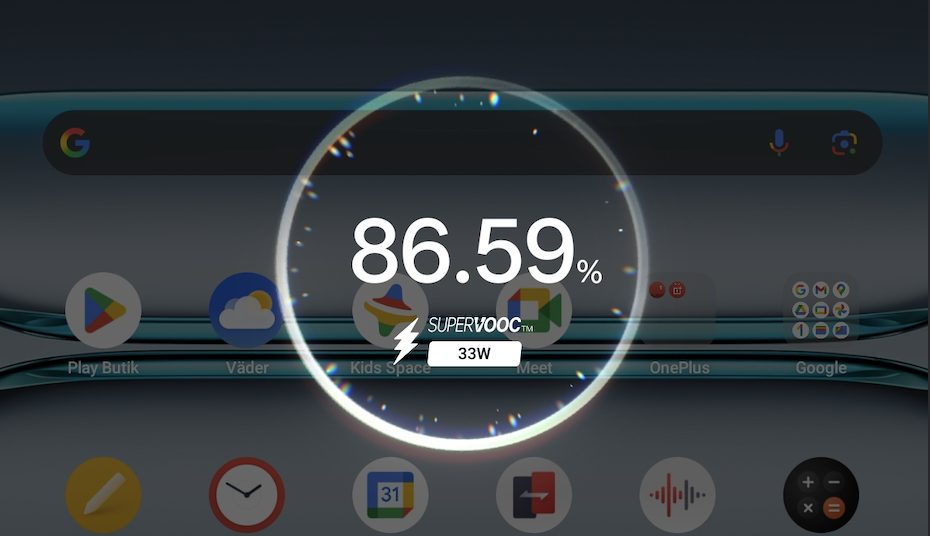
Task: Open Google Lens camera search
Action: click(844, 143)
